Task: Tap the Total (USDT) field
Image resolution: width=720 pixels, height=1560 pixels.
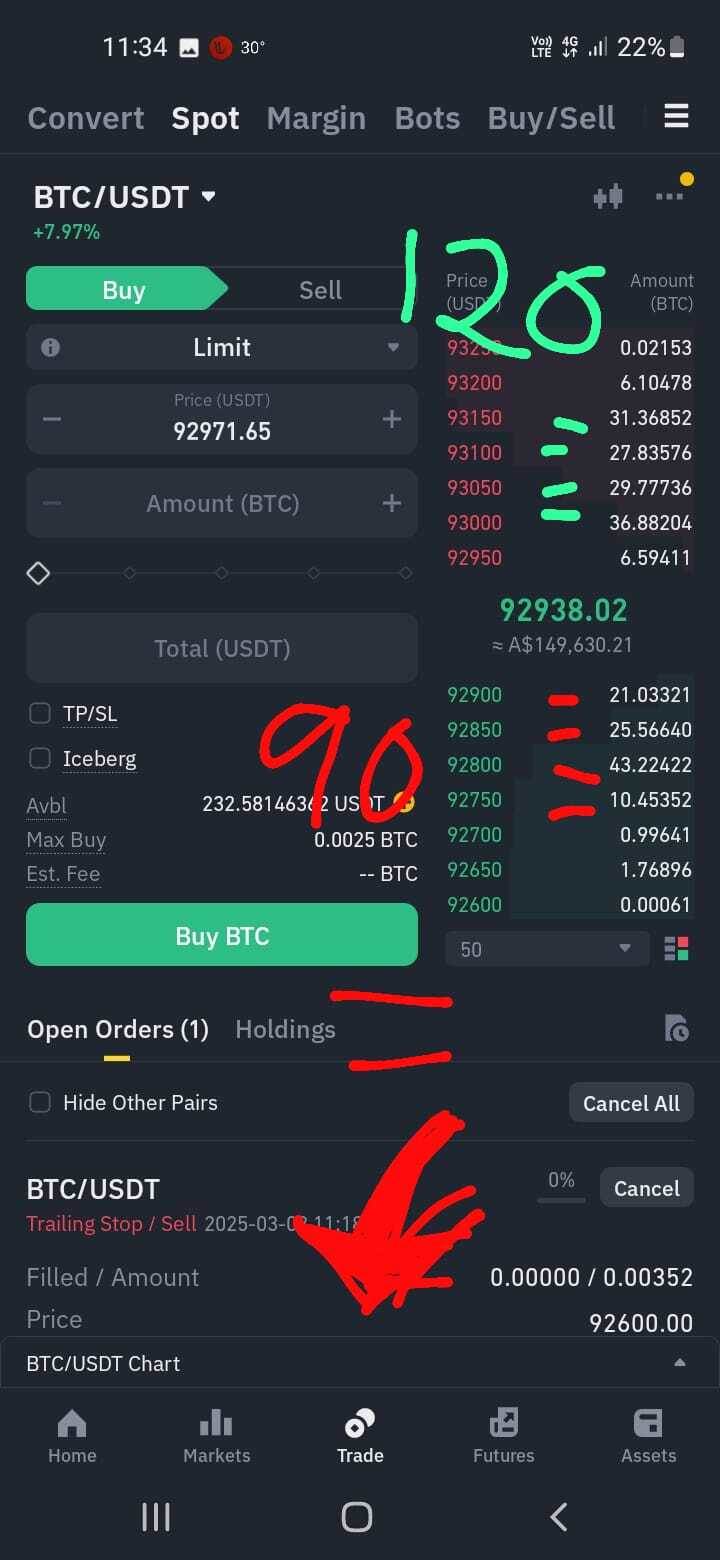Action: [x=222, y=648]
